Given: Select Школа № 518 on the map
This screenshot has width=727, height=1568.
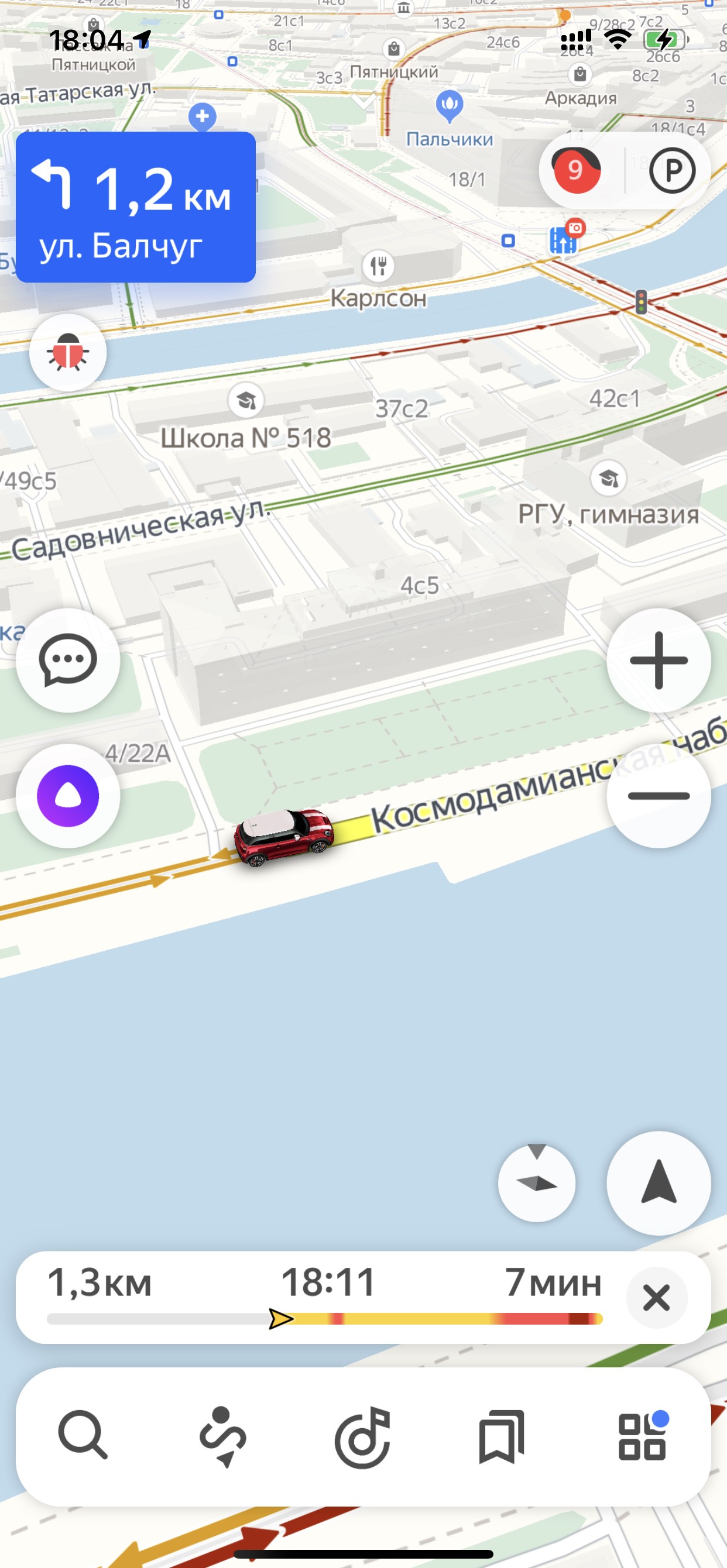Looking at the screenshot, I should pos(246,401).
